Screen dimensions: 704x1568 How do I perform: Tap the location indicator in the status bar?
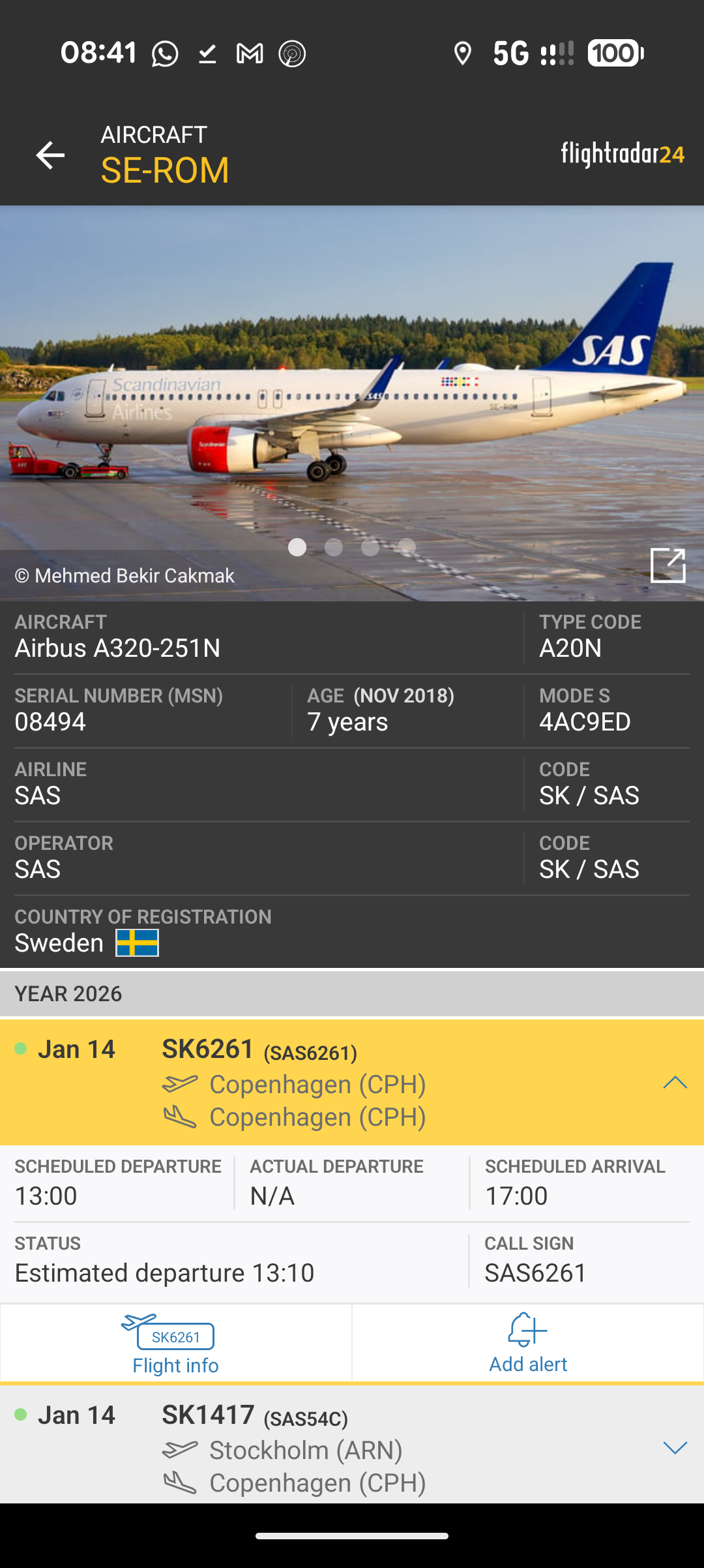pos(463,53)
